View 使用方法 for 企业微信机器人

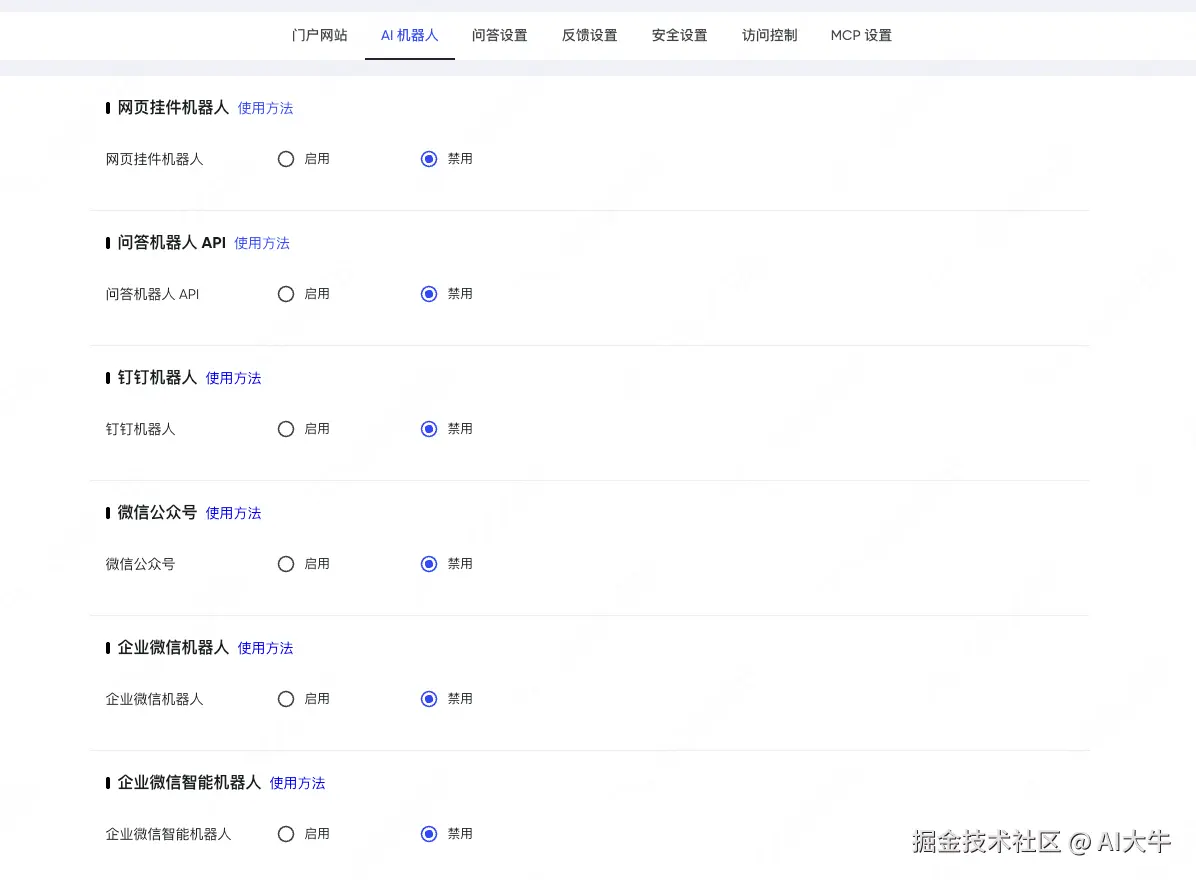tap(265, 648)
